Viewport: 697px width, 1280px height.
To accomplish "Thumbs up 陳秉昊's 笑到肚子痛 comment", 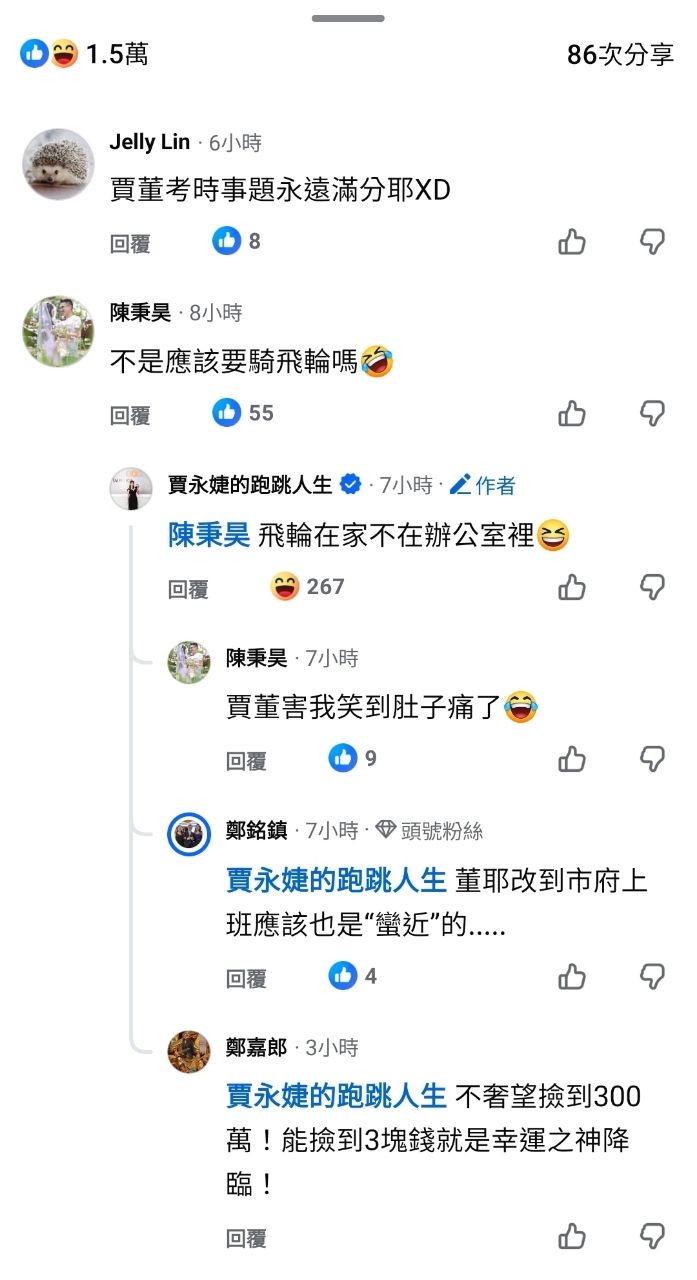I will click(x=572, y=760).
